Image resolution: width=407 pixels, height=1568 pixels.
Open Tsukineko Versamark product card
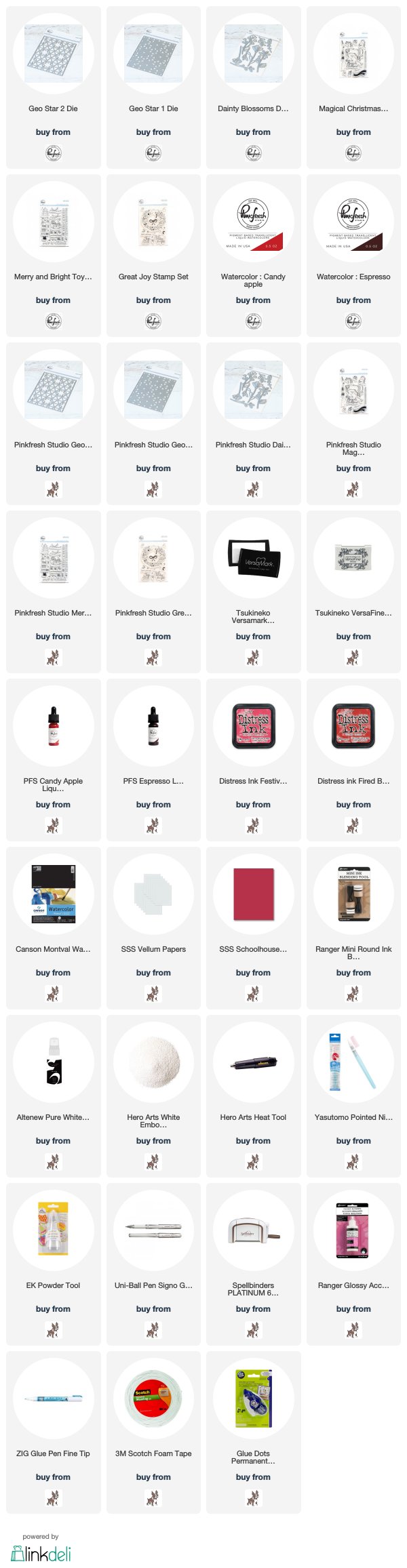(x=253, y=559)
